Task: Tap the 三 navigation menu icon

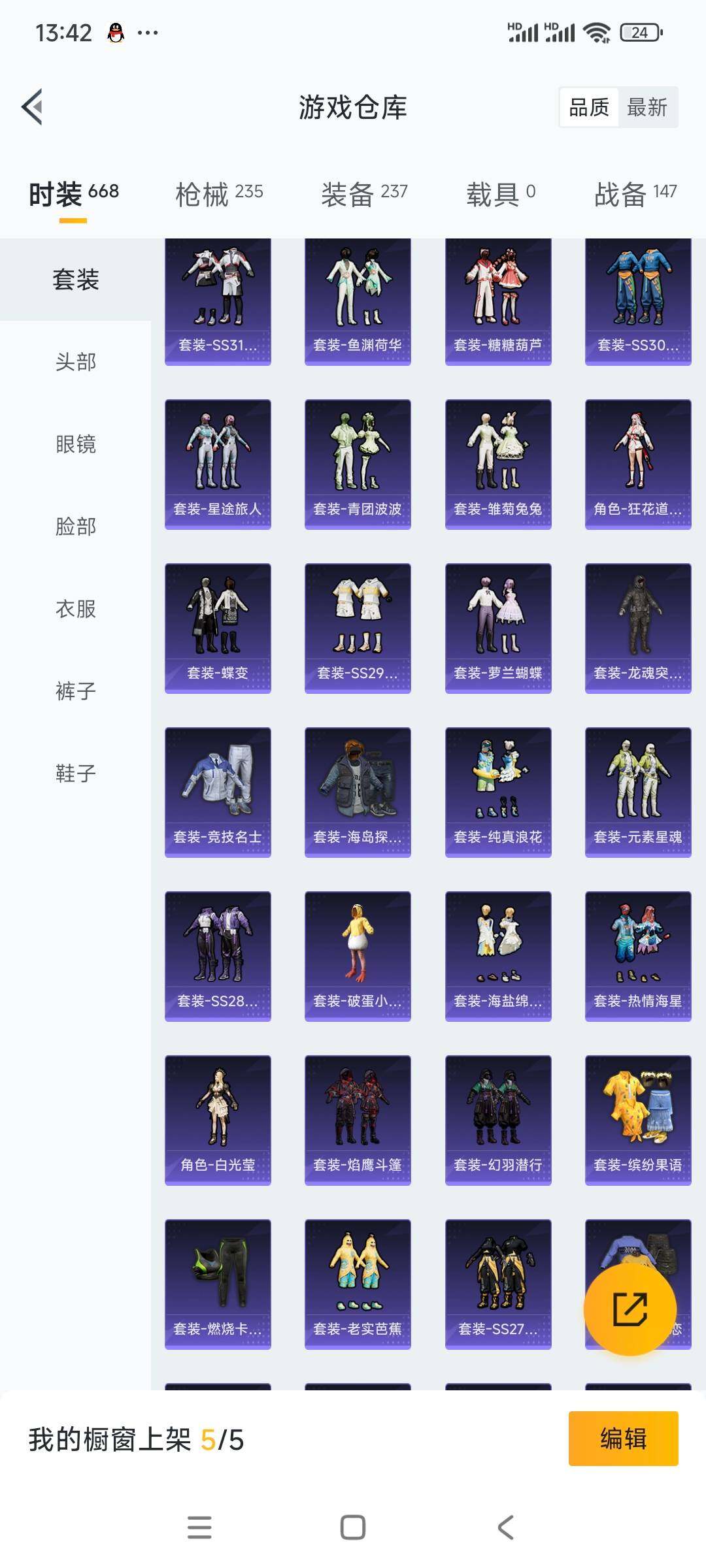Action: 199,1527
